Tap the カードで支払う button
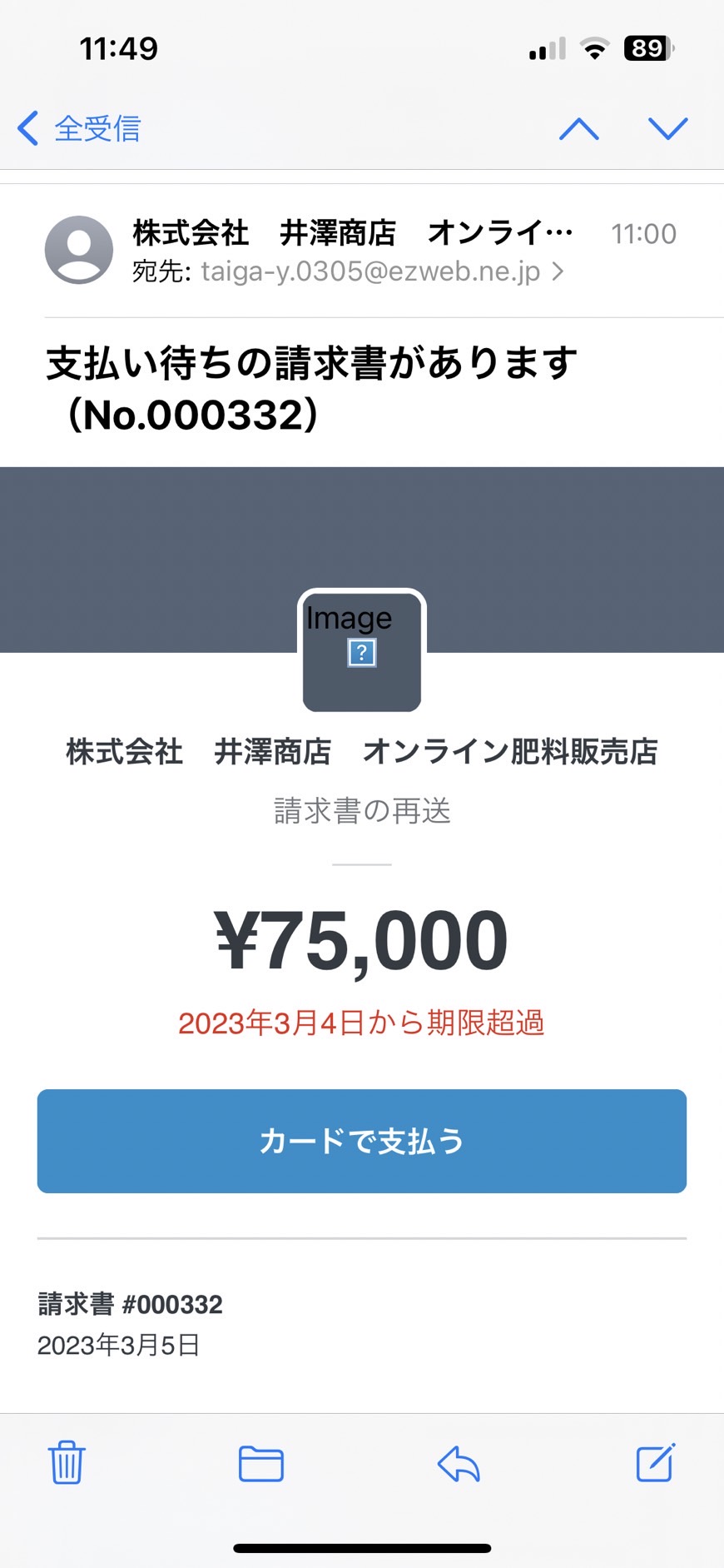Screen dimensions: 724x1568 click(x=362, y=1141)
